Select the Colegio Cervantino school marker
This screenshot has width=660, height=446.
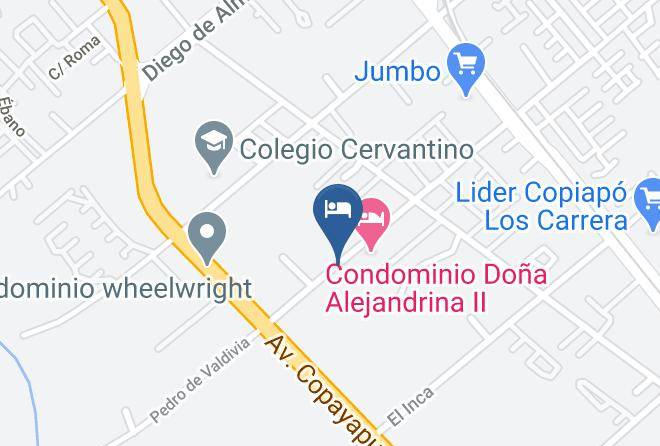(214, 145)
